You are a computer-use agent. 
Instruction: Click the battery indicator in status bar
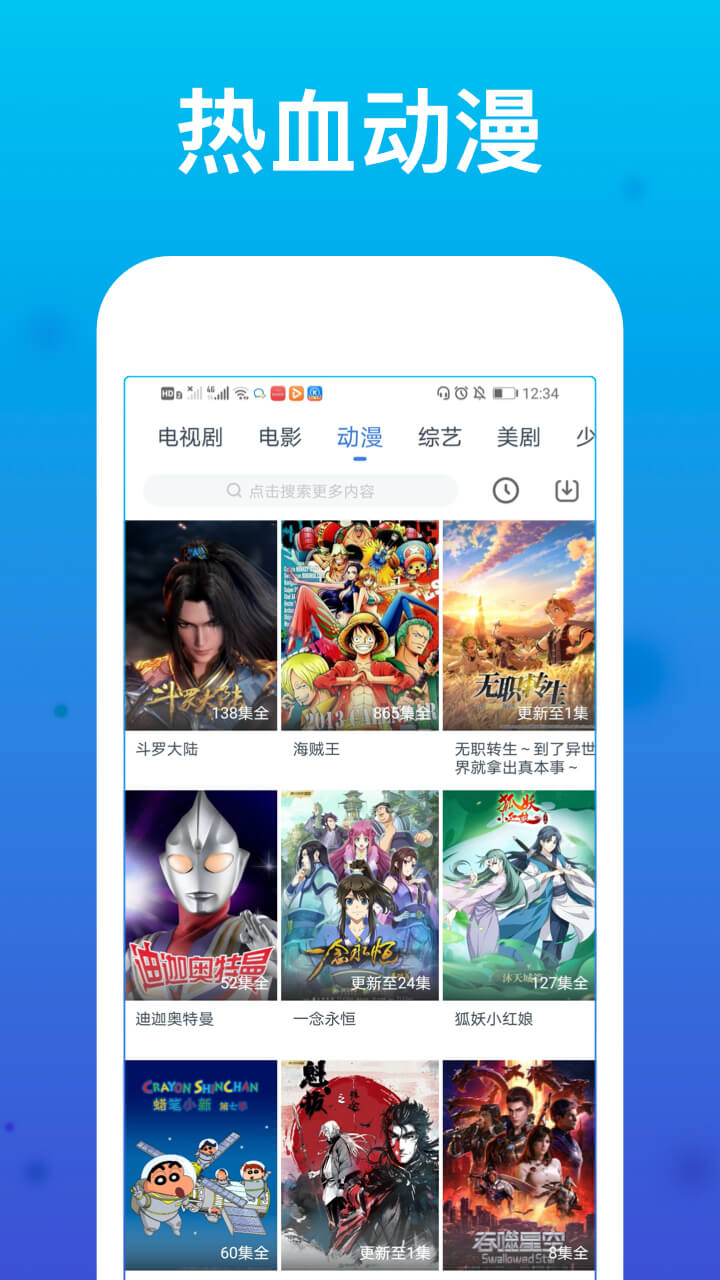506,392
